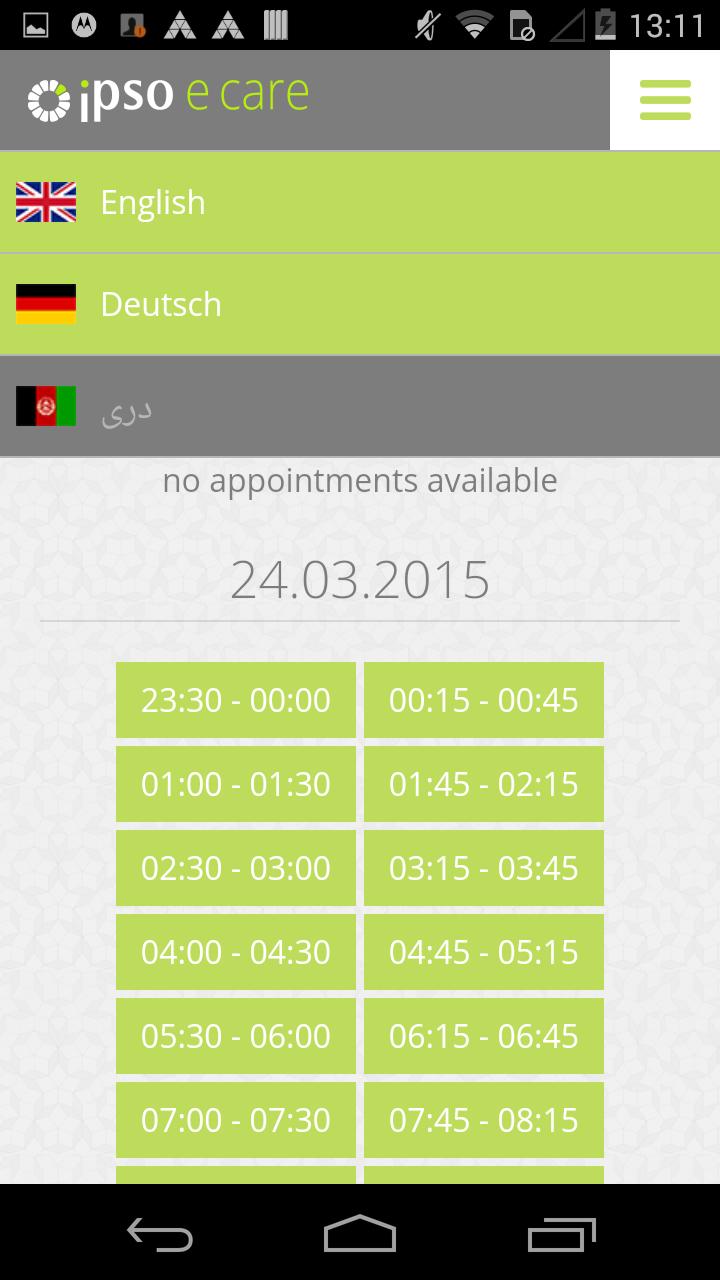Switch language to Deutsch
The height and width of the screenshot is (1280, 720).
pos(360,305)
